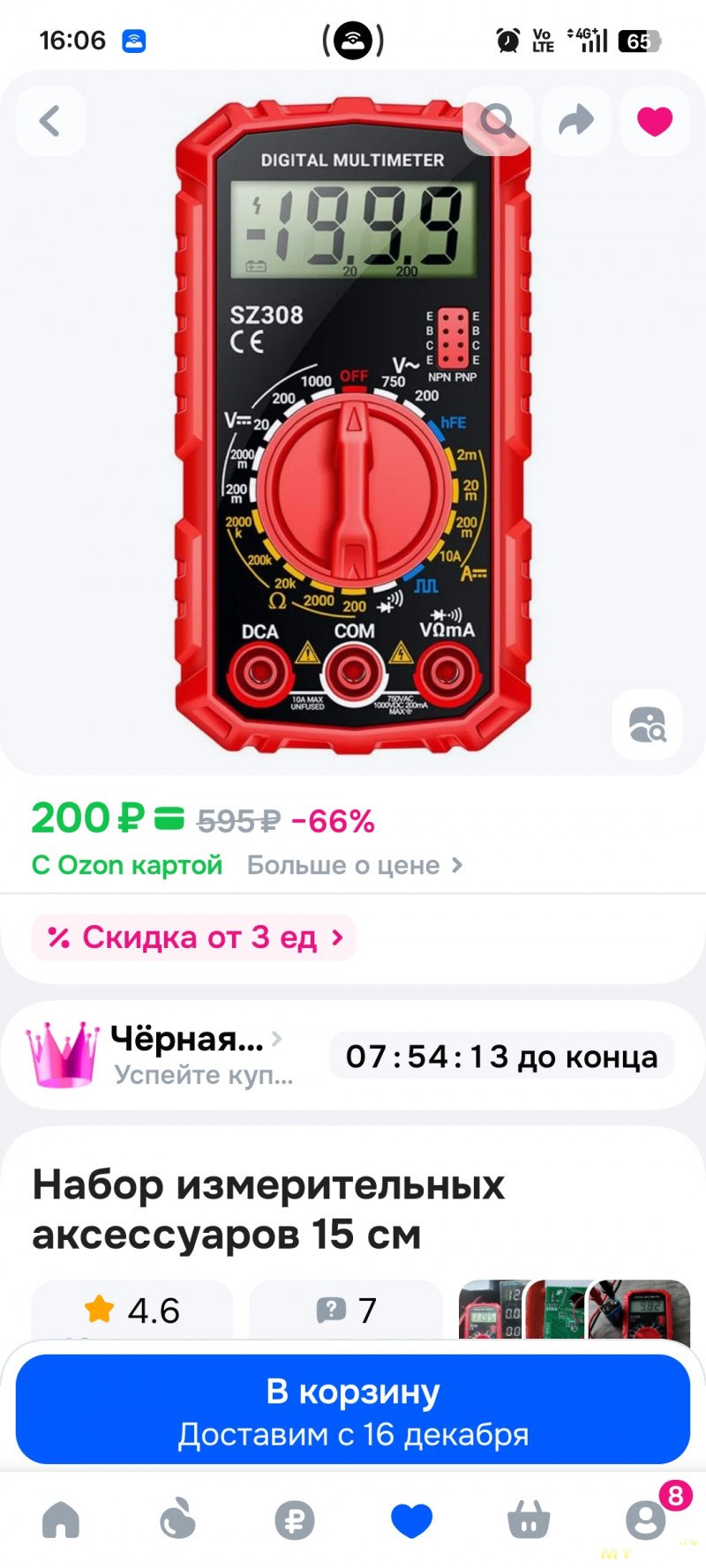Find similar items by image search icon
Screen dimensions: 706x1568
click(x=647, y=725)
